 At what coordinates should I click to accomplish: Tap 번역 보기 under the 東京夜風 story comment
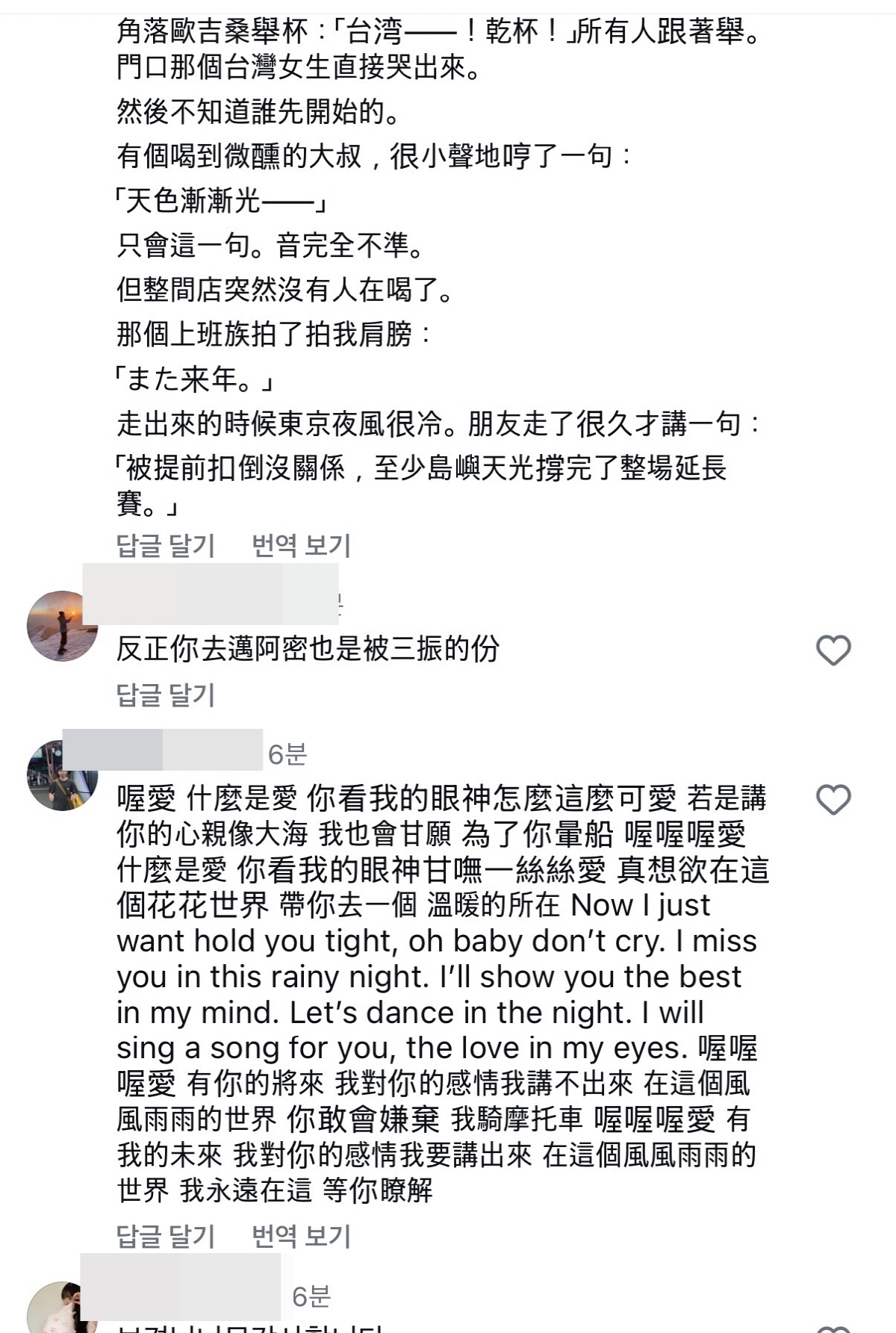[301, 546]
